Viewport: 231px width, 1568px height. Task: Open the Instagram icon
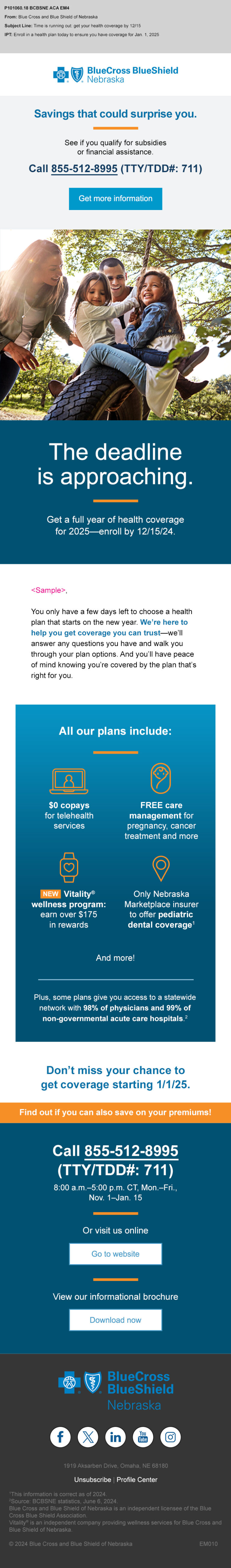(171, 1437)
